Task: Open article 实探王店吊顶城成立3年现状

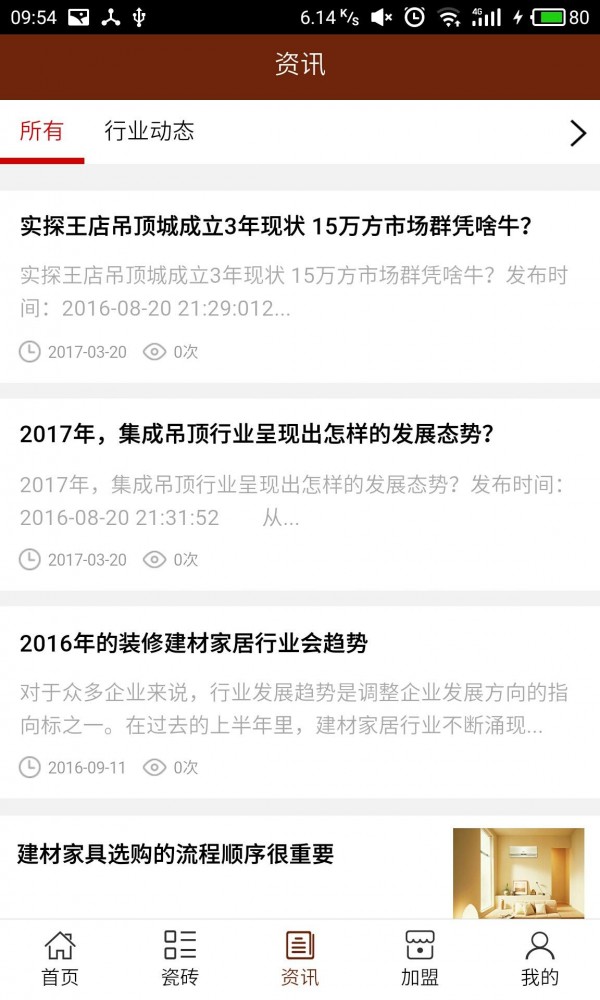Action: (x=275, y=226)
